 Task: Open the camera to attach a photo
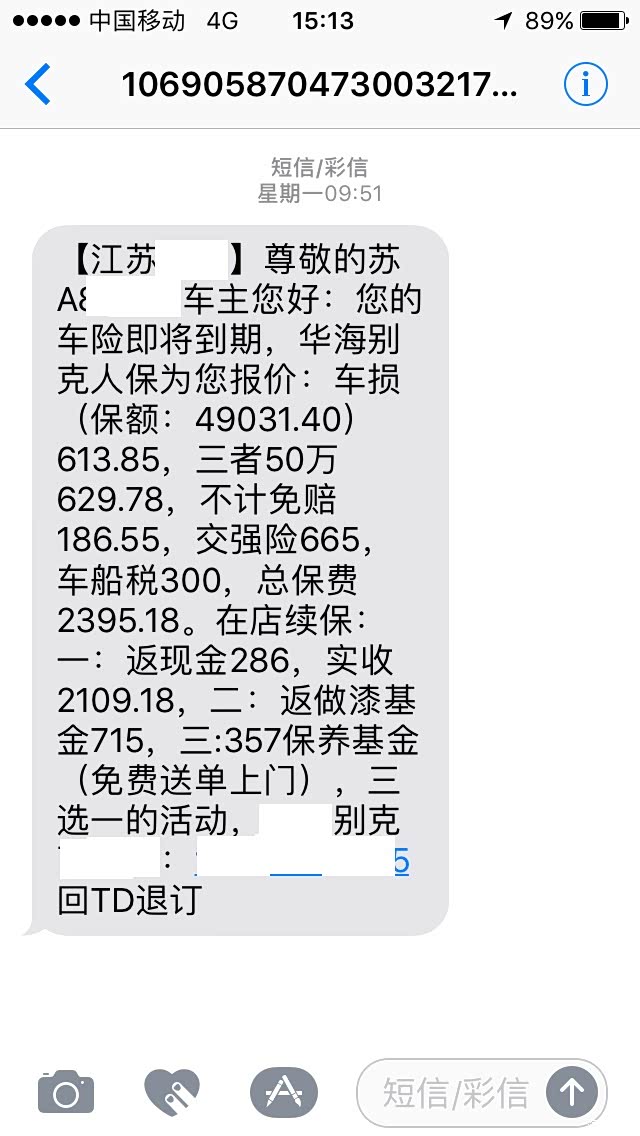pyautogui.click(x=66, y=1091)
